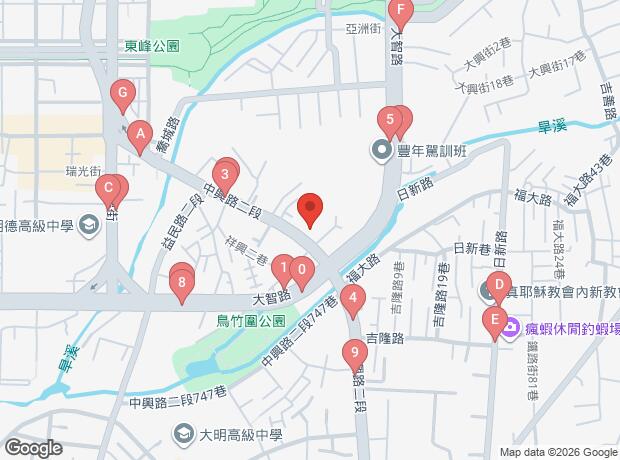Open the 大明高級中學 school icon
Viewport: 620px width, 460px height.
pos(184,435)
